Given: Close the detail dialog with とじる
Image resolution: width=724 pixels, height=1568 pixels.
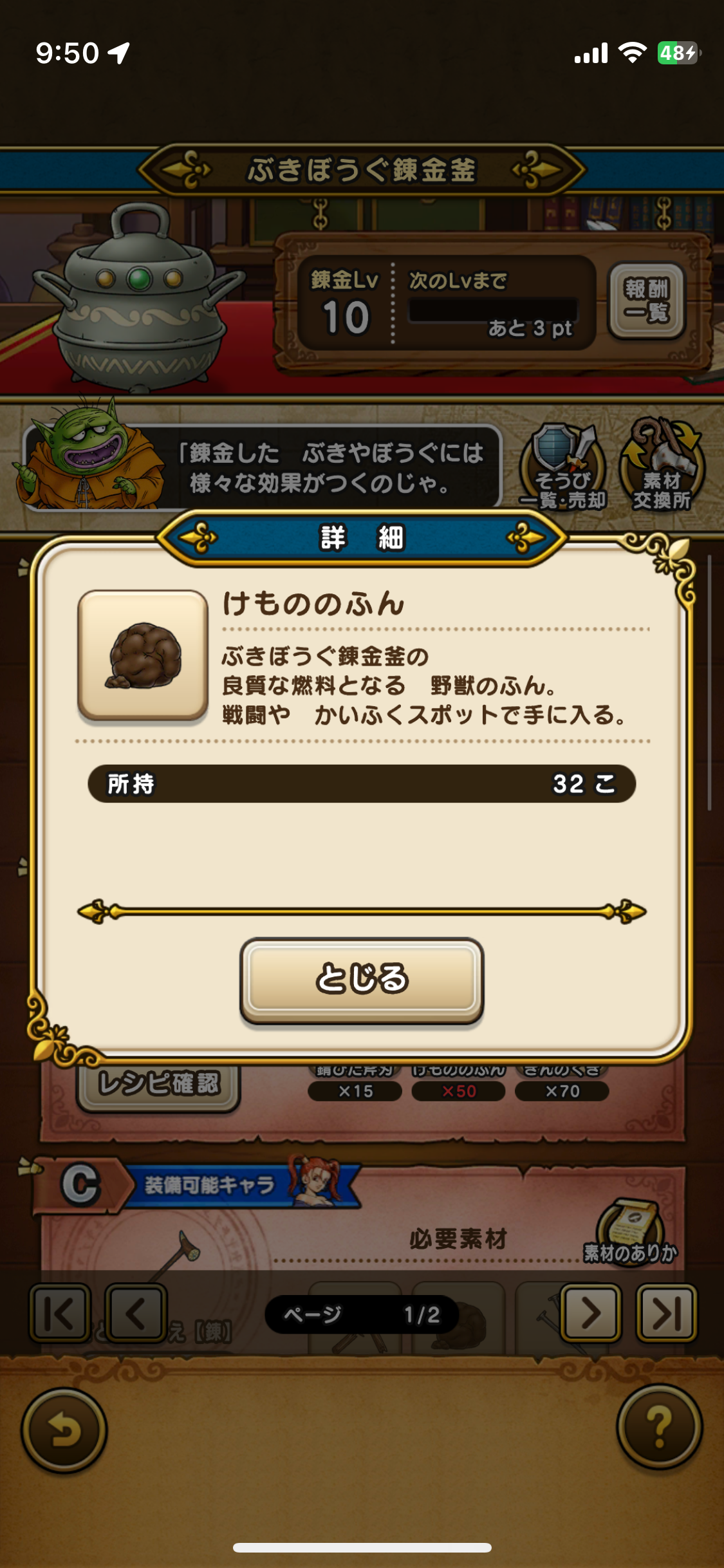Looking at the screenshot, I should (x=362, y=980).
